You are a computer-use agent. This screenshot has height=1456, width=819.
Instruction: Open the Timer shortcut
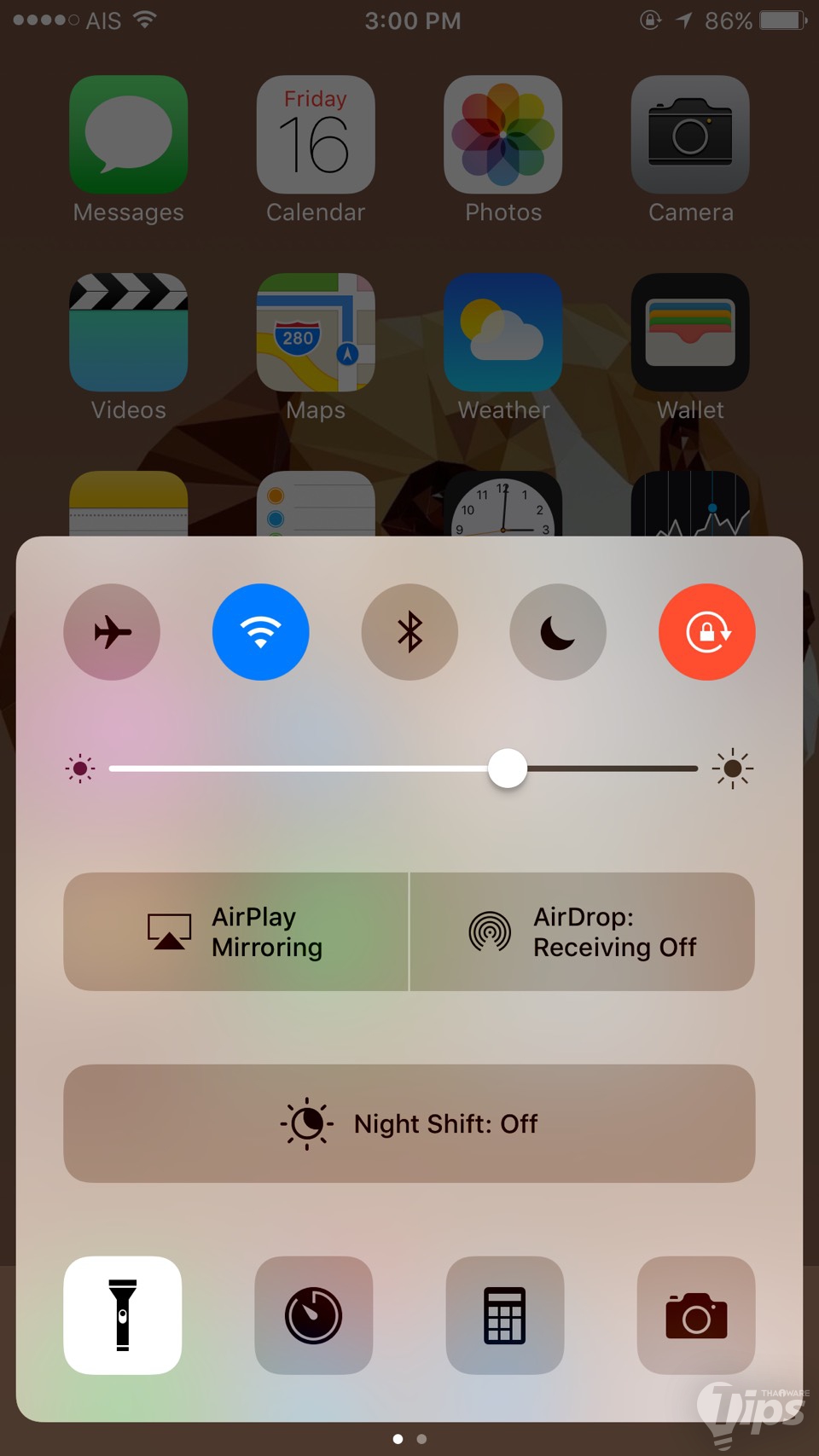click(x=314, y=1315)
